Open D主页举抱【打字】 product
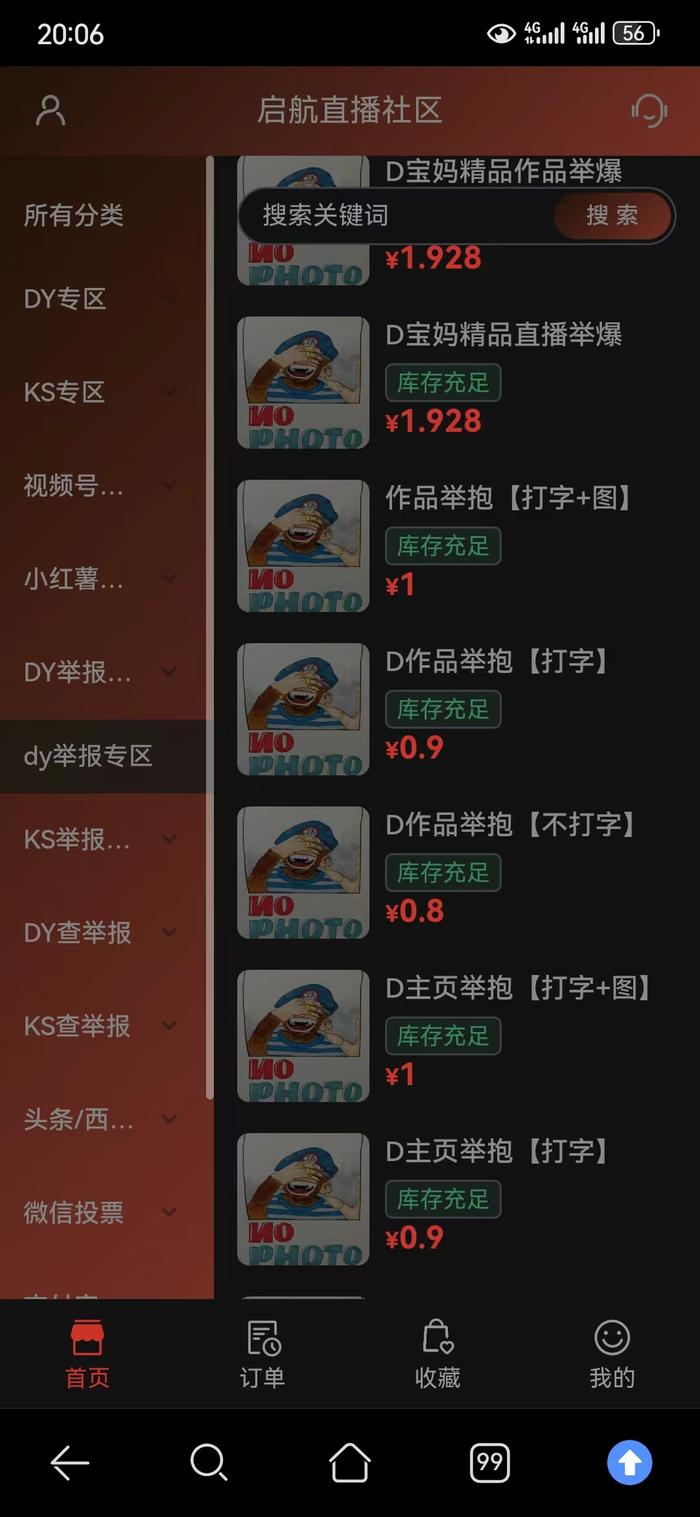700x1517 pixels. click(x=497, y=1151)
